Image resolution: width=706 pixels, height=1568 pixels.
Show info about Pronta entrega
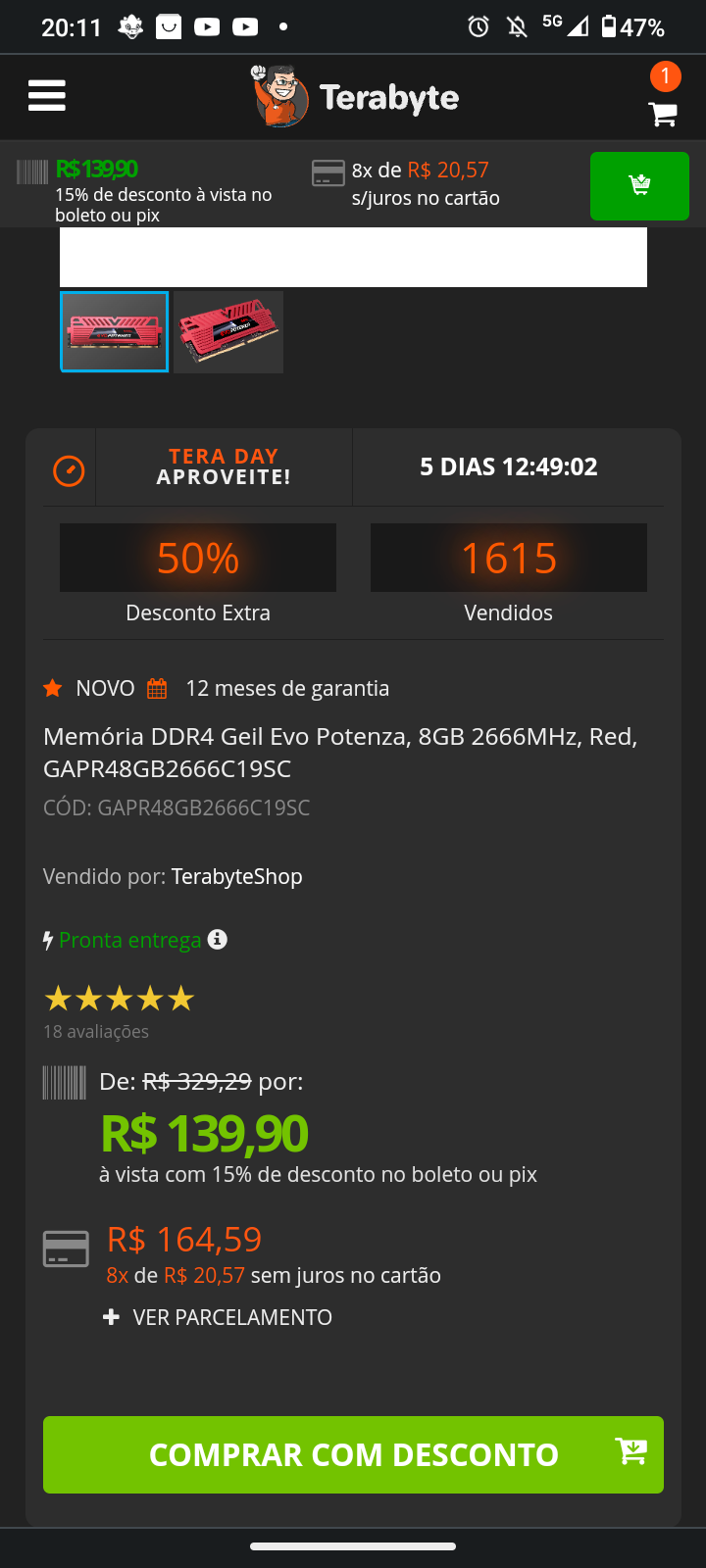pyautogui.click(x=218, y=939)
